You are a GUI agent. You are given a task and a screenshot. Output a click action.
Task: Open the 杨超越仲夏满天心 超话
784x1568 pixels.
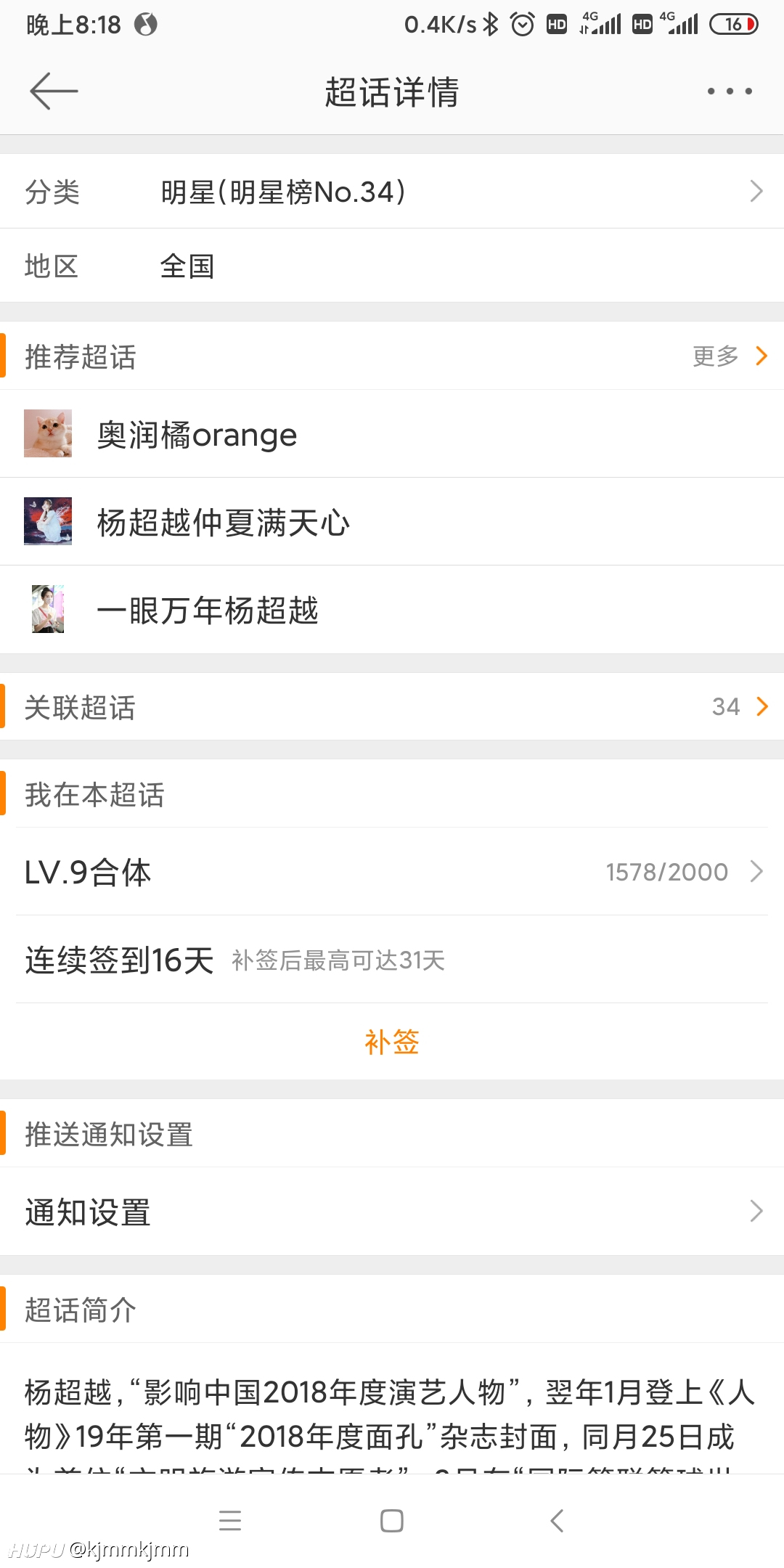pyautogui.click(x=392, y=522)
